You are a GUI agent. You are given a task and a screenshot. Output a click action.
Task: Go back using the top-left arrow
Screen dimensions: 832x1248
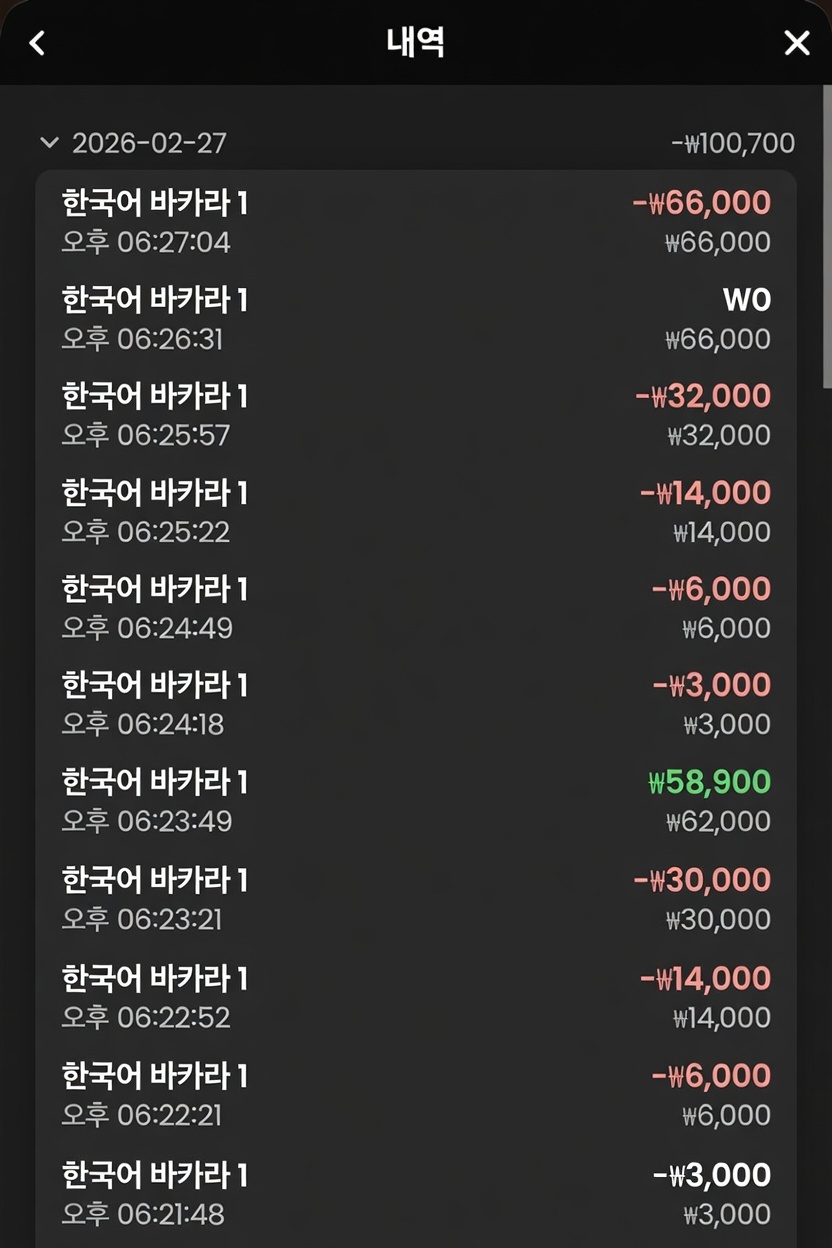[x=38, y=43]
